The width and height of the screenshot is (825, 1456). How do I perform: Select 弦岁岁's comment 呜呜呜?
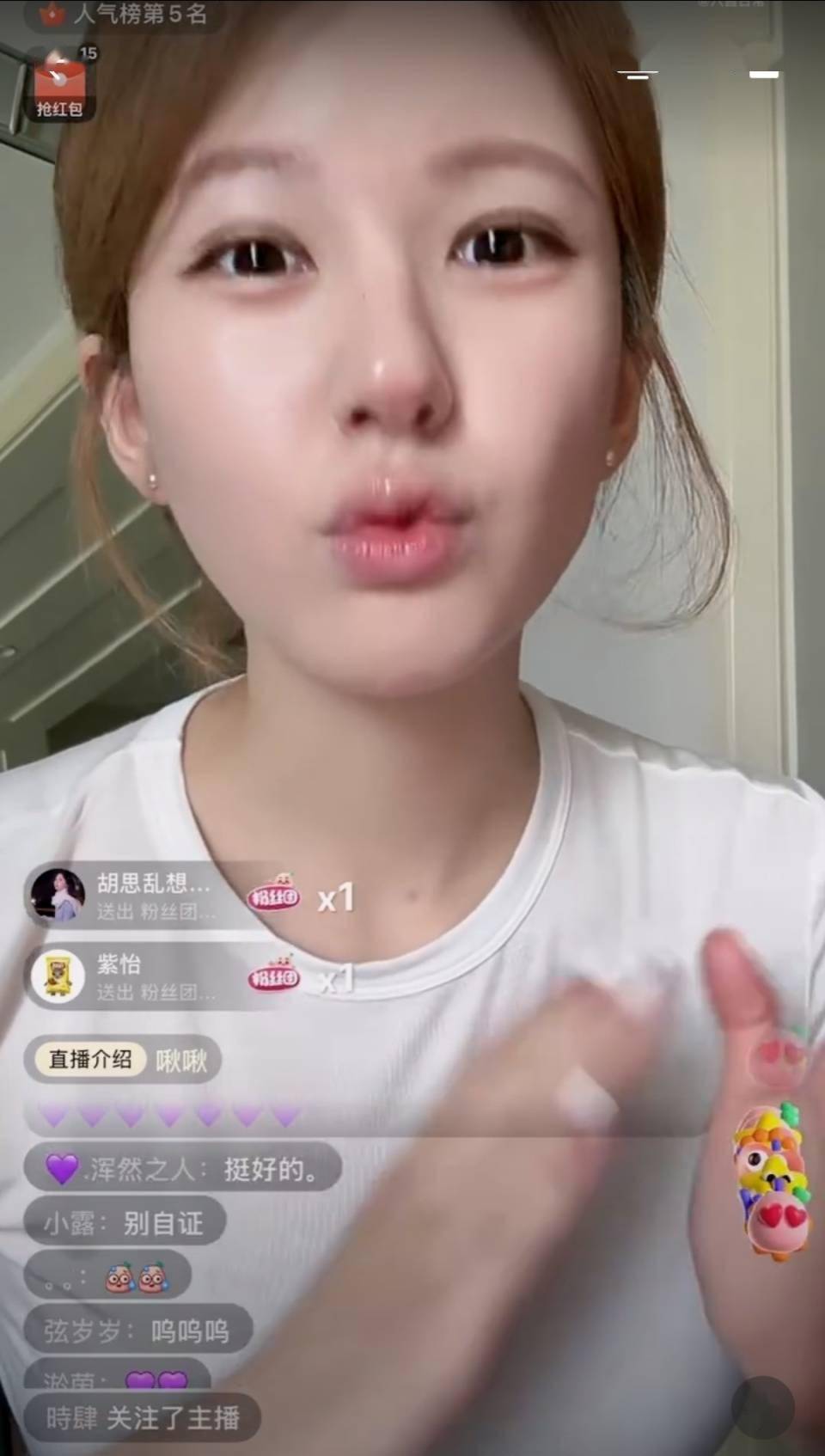pos(137,1331)
